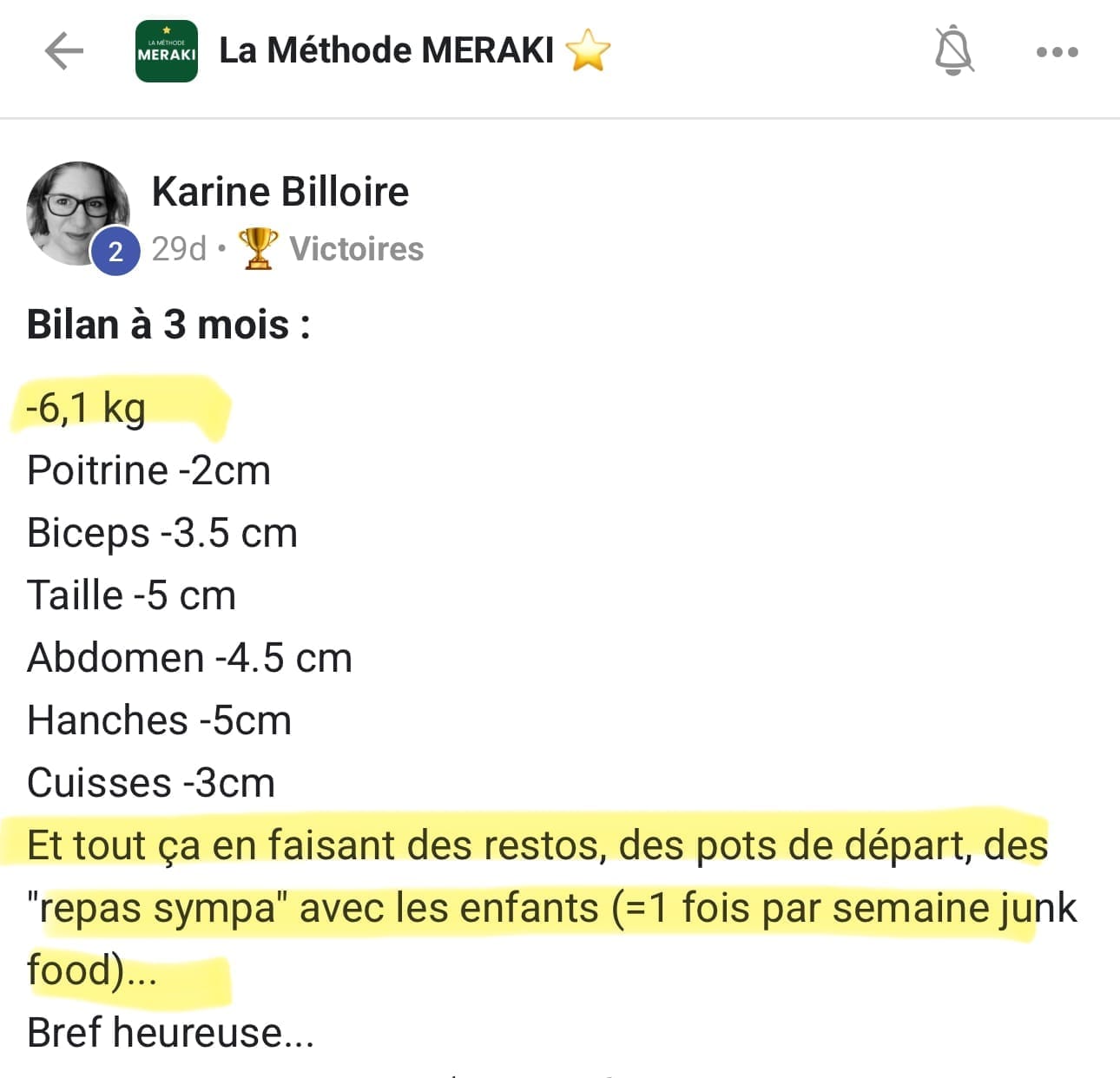Open the Victoires category
The width and height of the screenshot is (1120, 1078).
pos(356,249)
